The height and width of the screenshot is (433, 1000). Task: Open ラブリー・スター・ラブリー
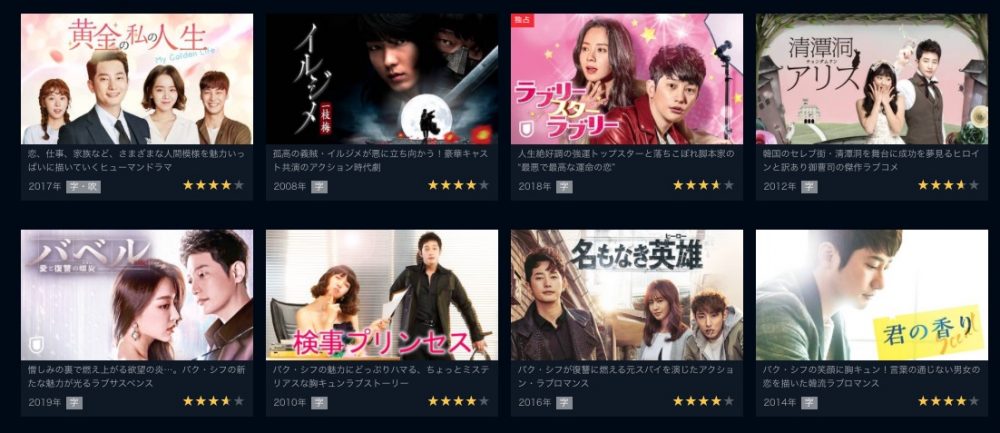coord(627,80)
